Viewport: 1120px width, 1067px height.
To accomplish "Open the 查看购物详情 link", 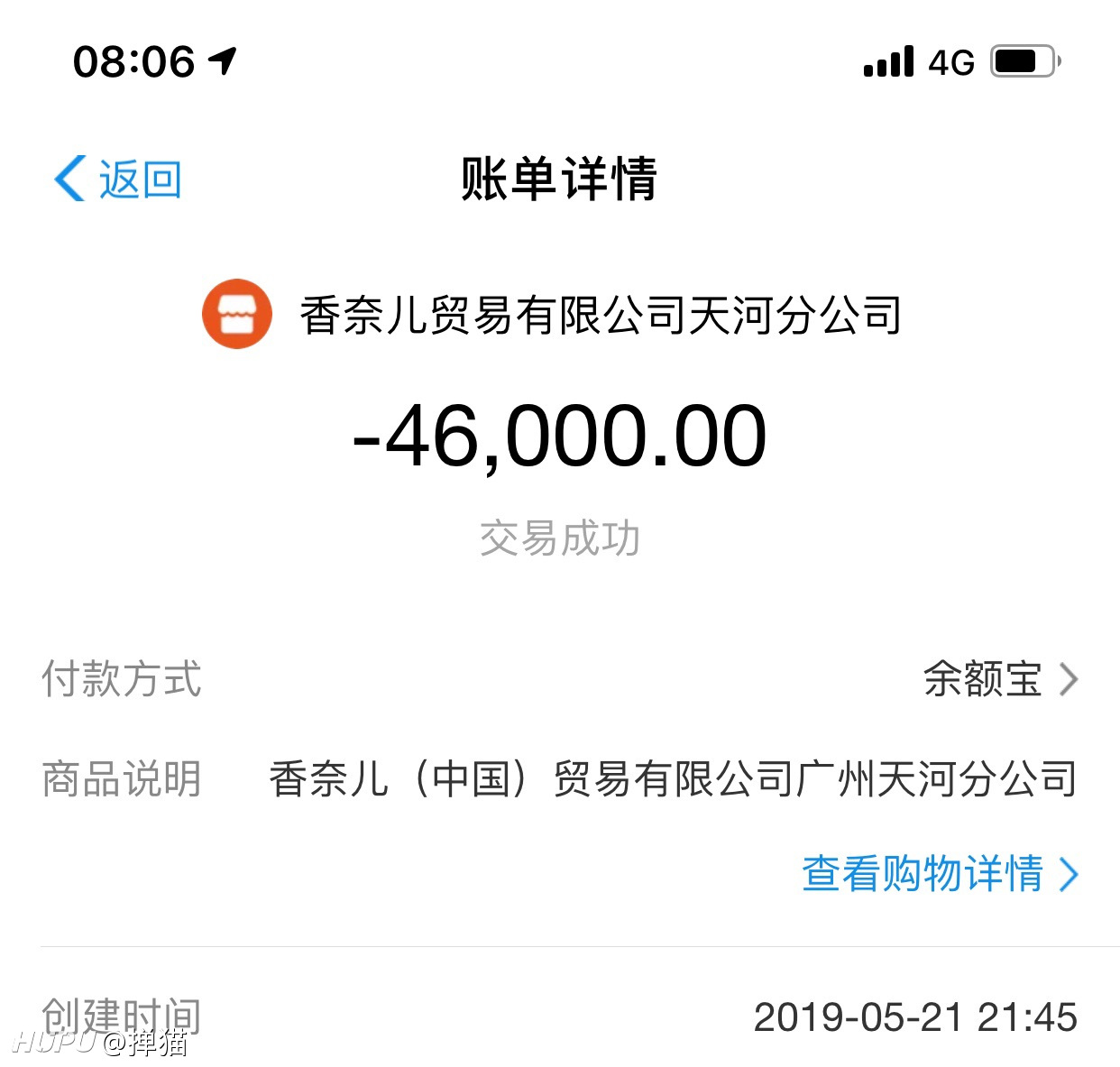I will pyautogui.click(x=938, y=873).
